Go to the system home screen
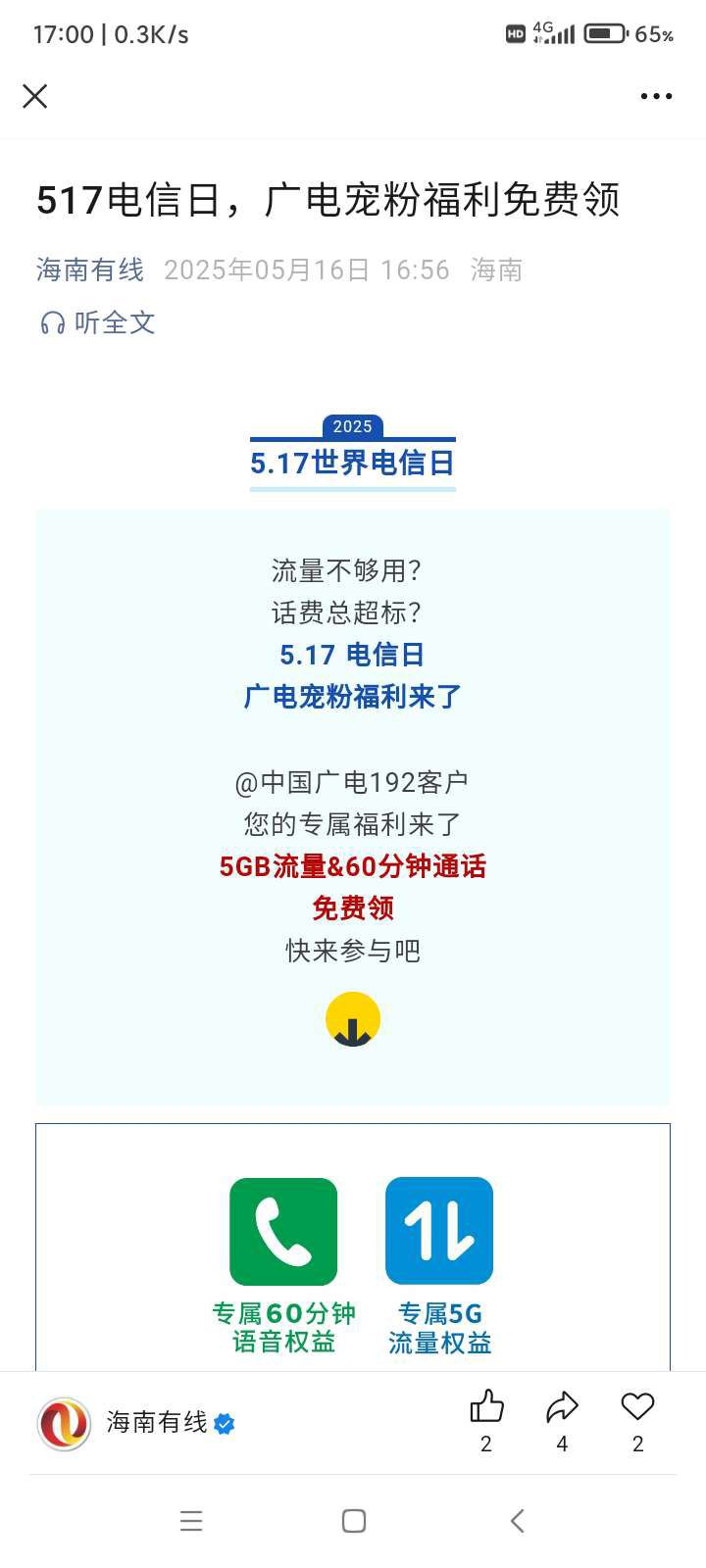This screenshot has height=1568, width=706. 353,1520
